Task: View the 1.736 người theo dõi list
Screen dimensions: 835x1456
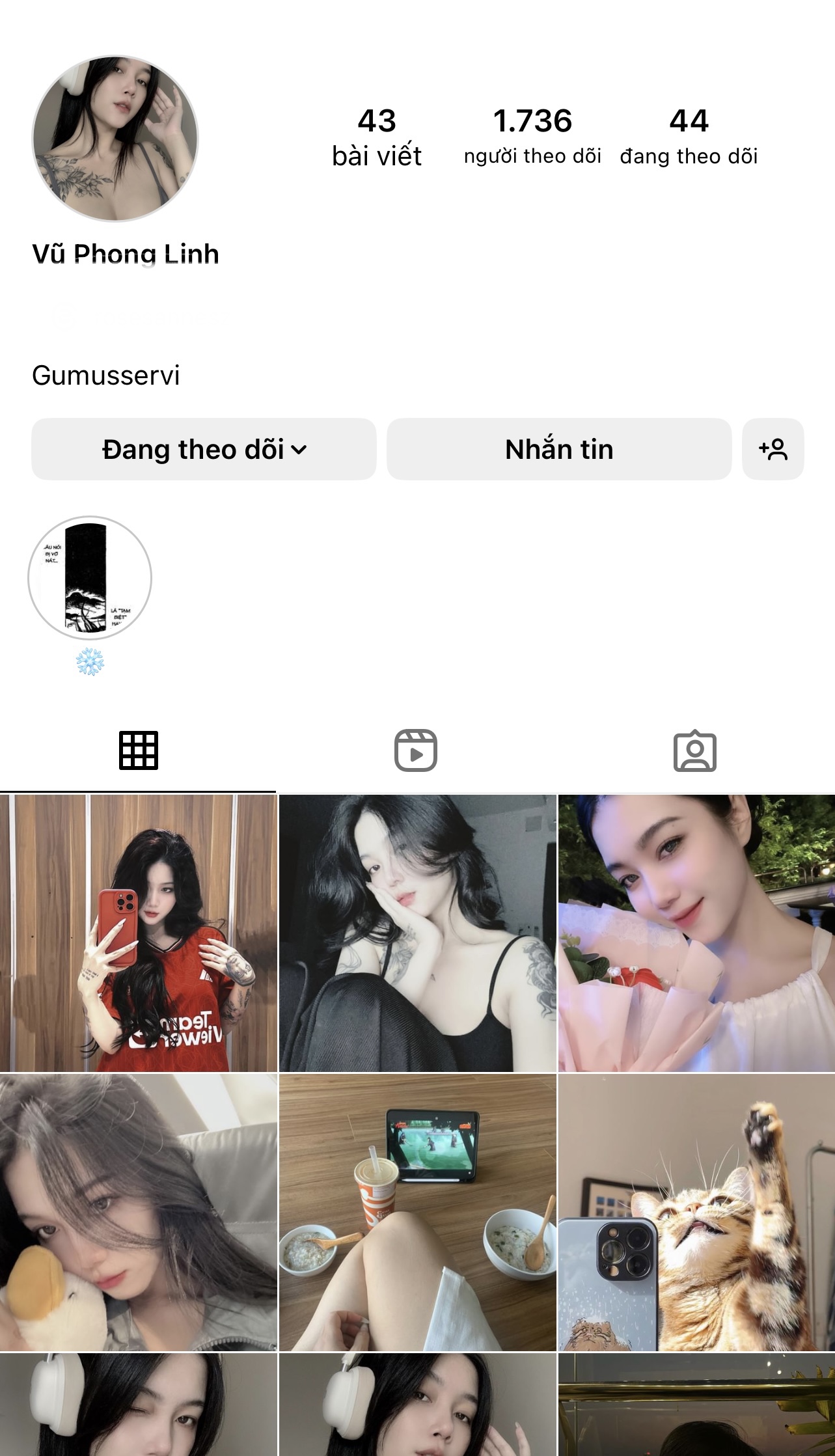Action: coord(532,137)
